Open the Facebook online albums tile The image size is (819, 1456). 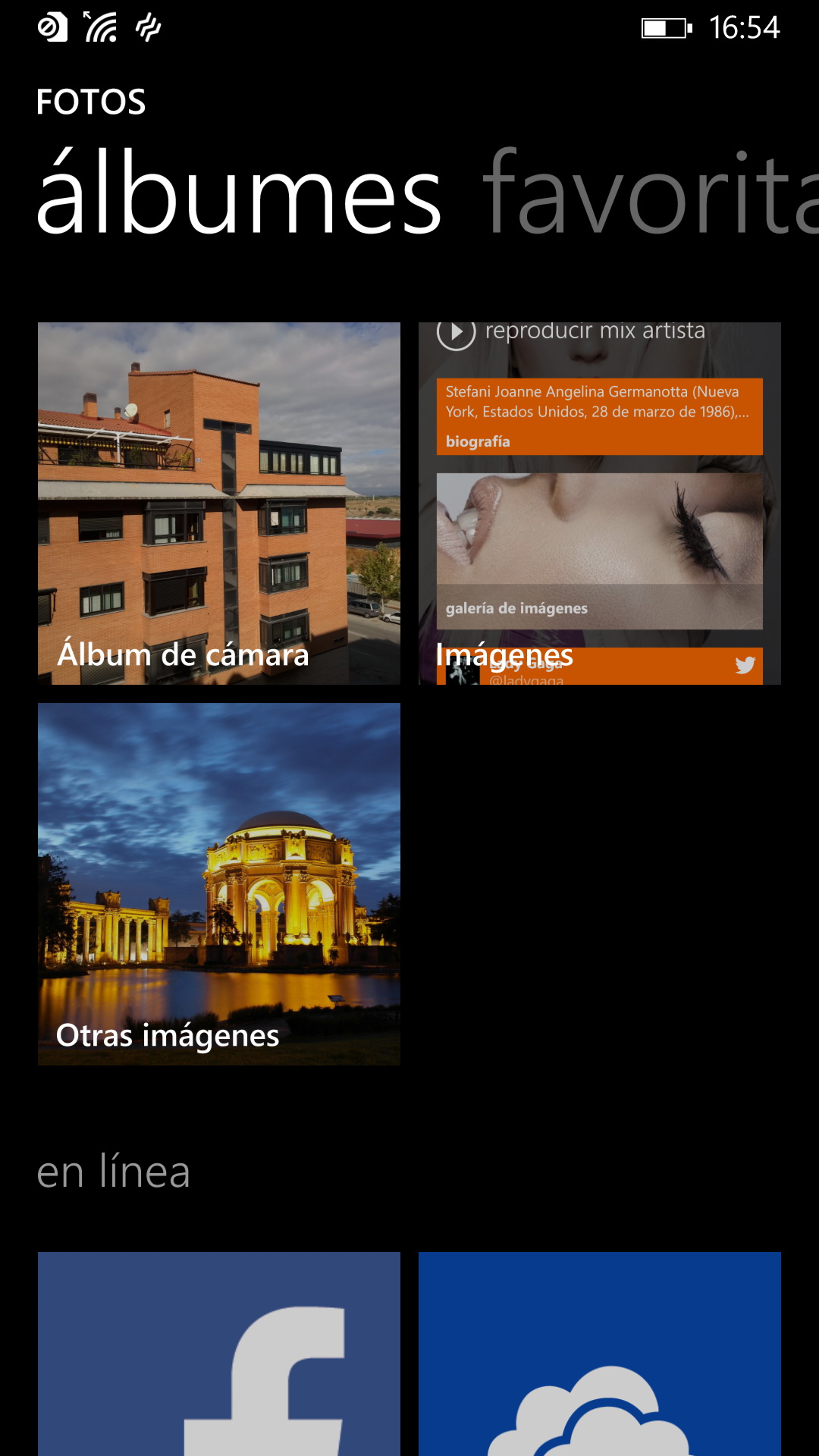click(219, 1354)
